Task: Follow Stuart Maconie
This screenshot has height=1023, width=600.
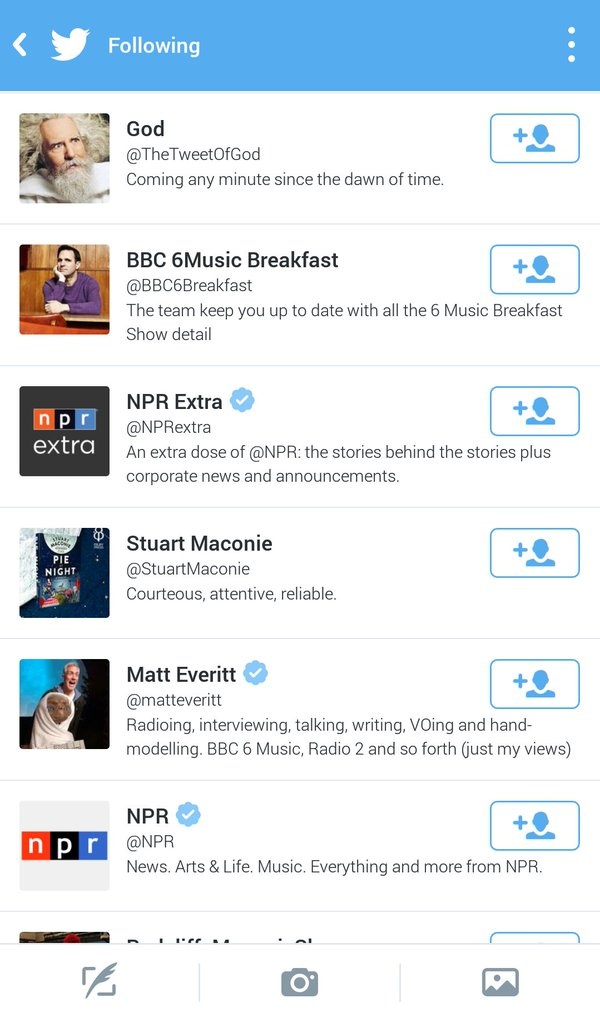Action: click(534, 553)
